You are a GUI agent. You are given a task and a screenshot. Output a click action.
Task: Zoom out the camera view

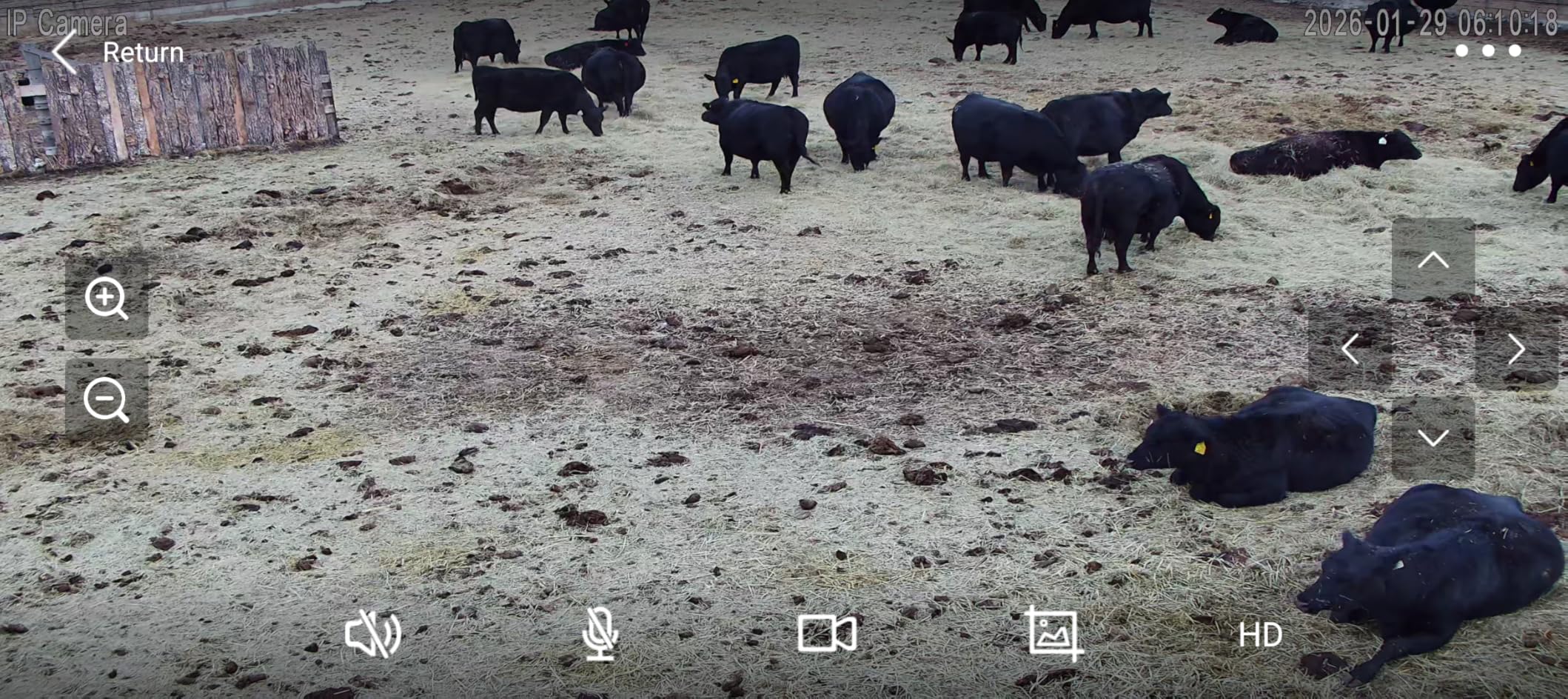click(107, 400)
